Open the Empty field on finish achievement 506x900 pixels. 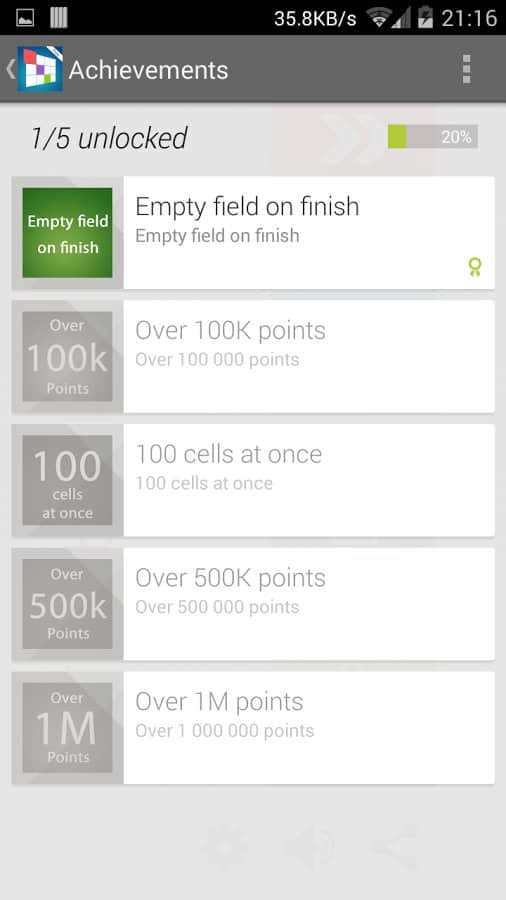click(x=253, y=232)
